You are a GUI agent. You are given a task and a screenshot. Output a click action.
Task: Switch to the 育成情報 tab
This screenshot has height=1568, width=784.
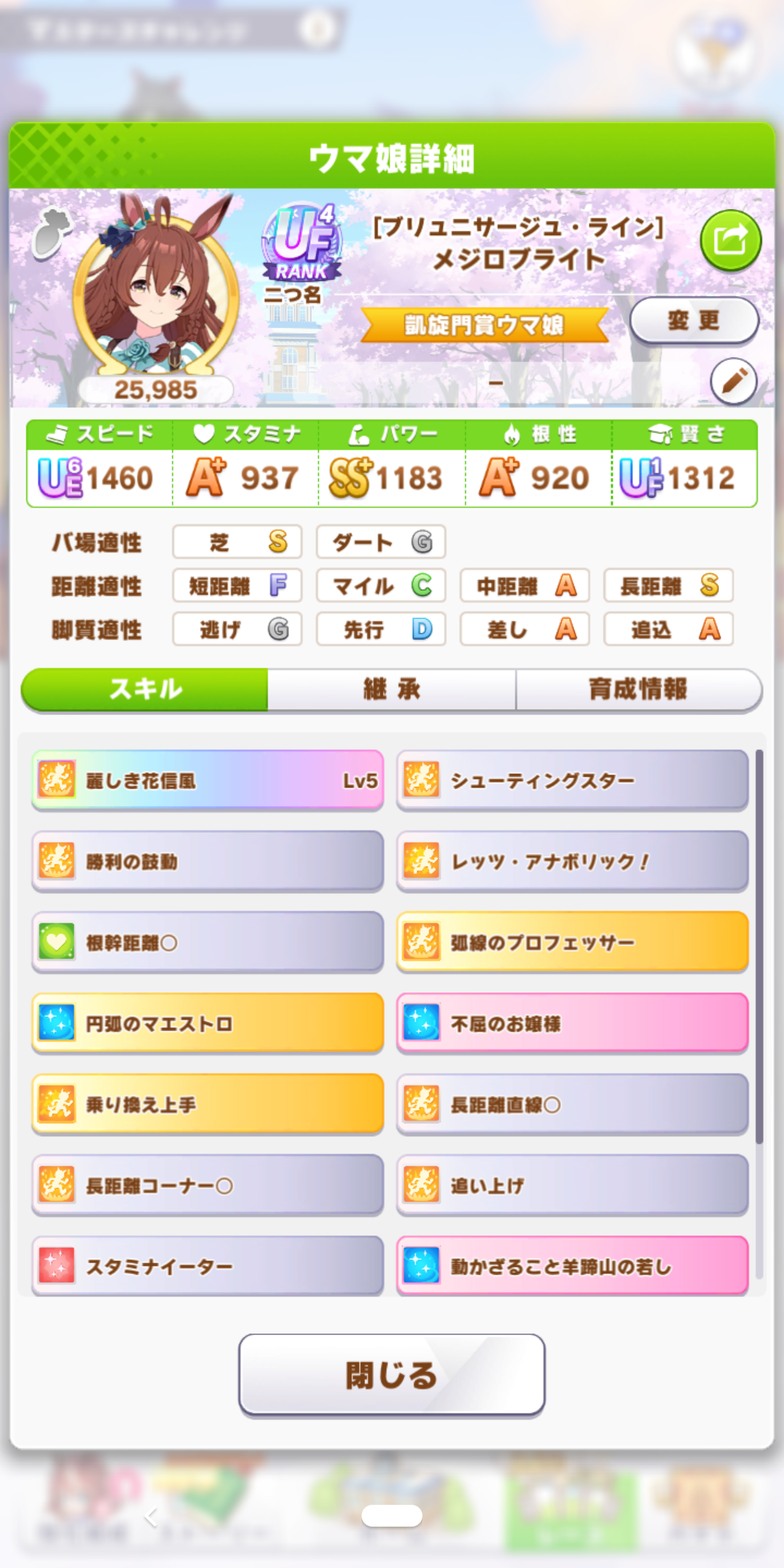pyautogui.click(x=638, y=689)
